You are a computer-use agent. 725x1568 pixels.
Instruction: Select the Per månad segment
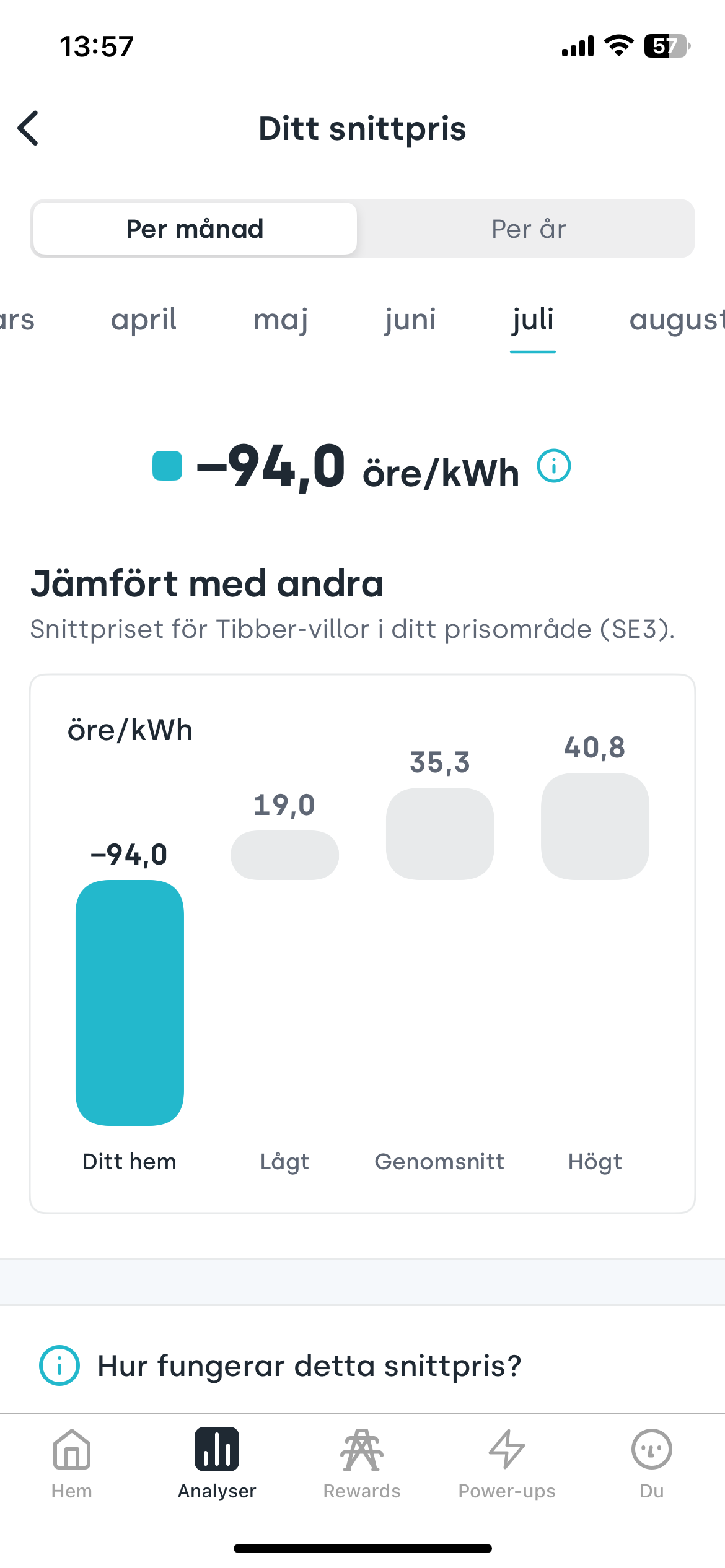tap(195, 229)
